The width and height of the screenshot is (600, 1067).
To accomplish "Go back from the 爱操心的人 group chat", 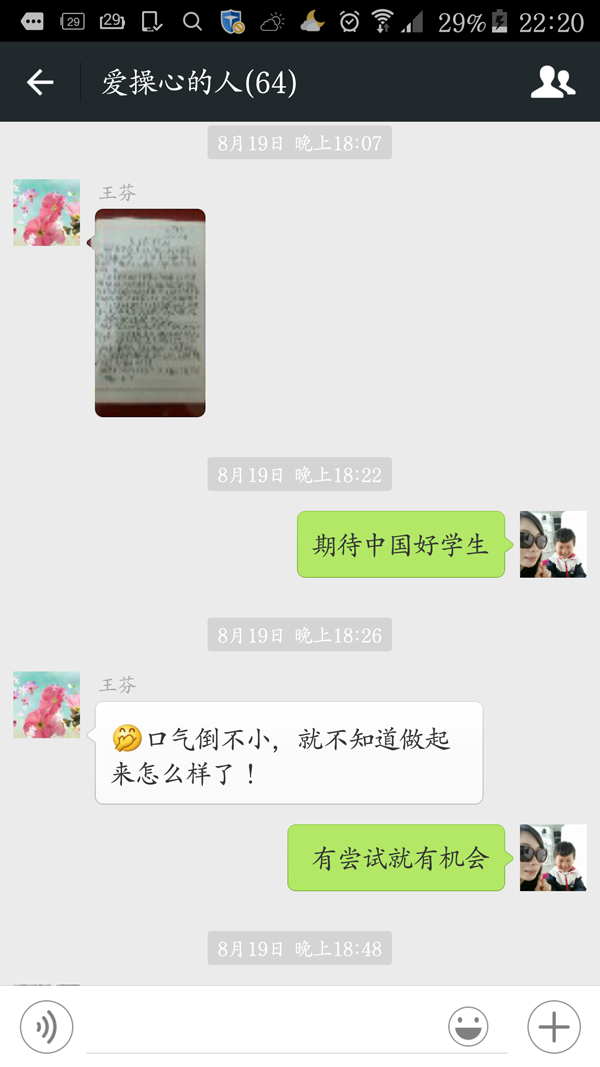I will coord(40,83).
